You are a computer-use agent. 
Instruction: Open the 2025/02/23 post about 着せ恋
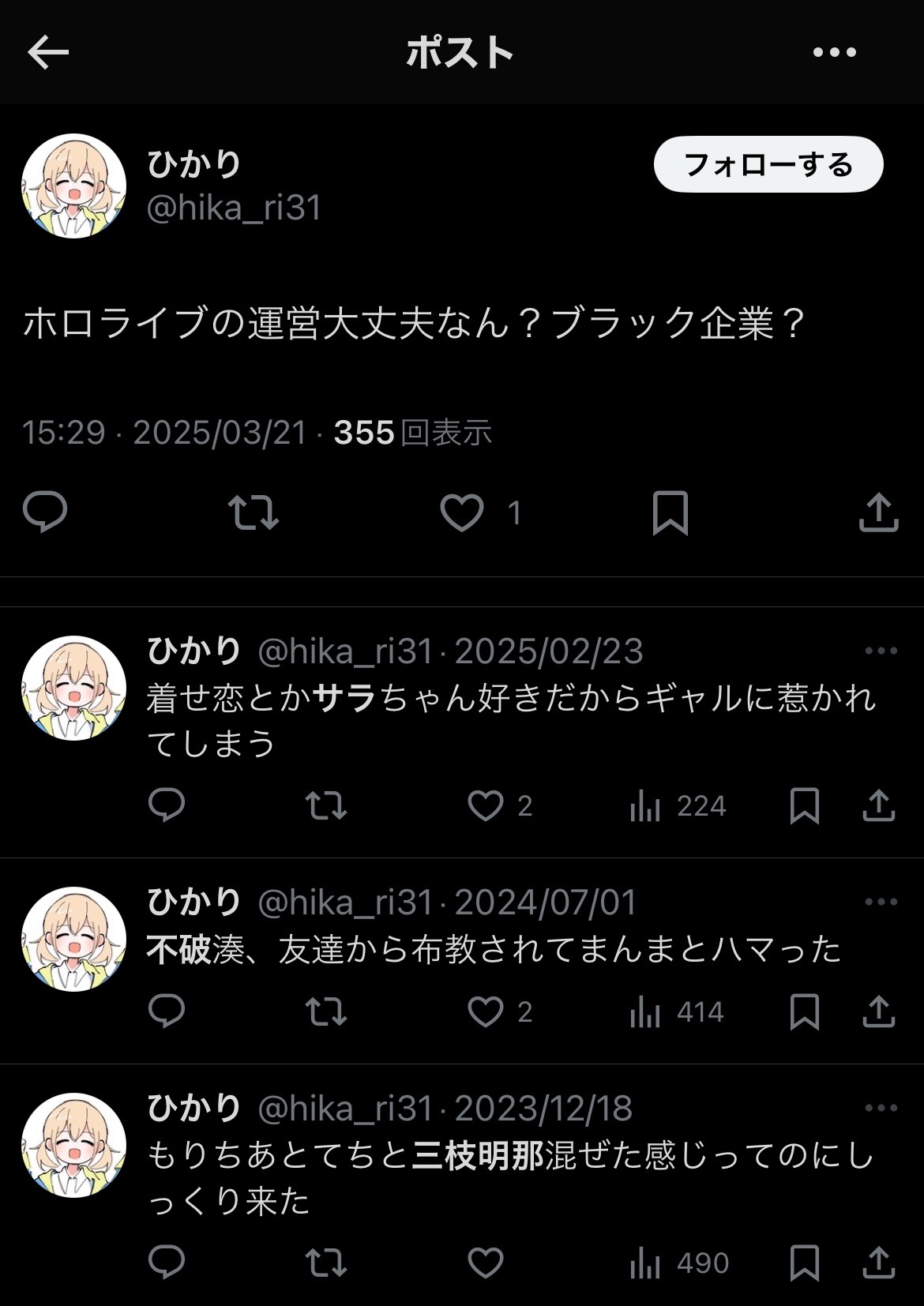(x=510, y=720)
